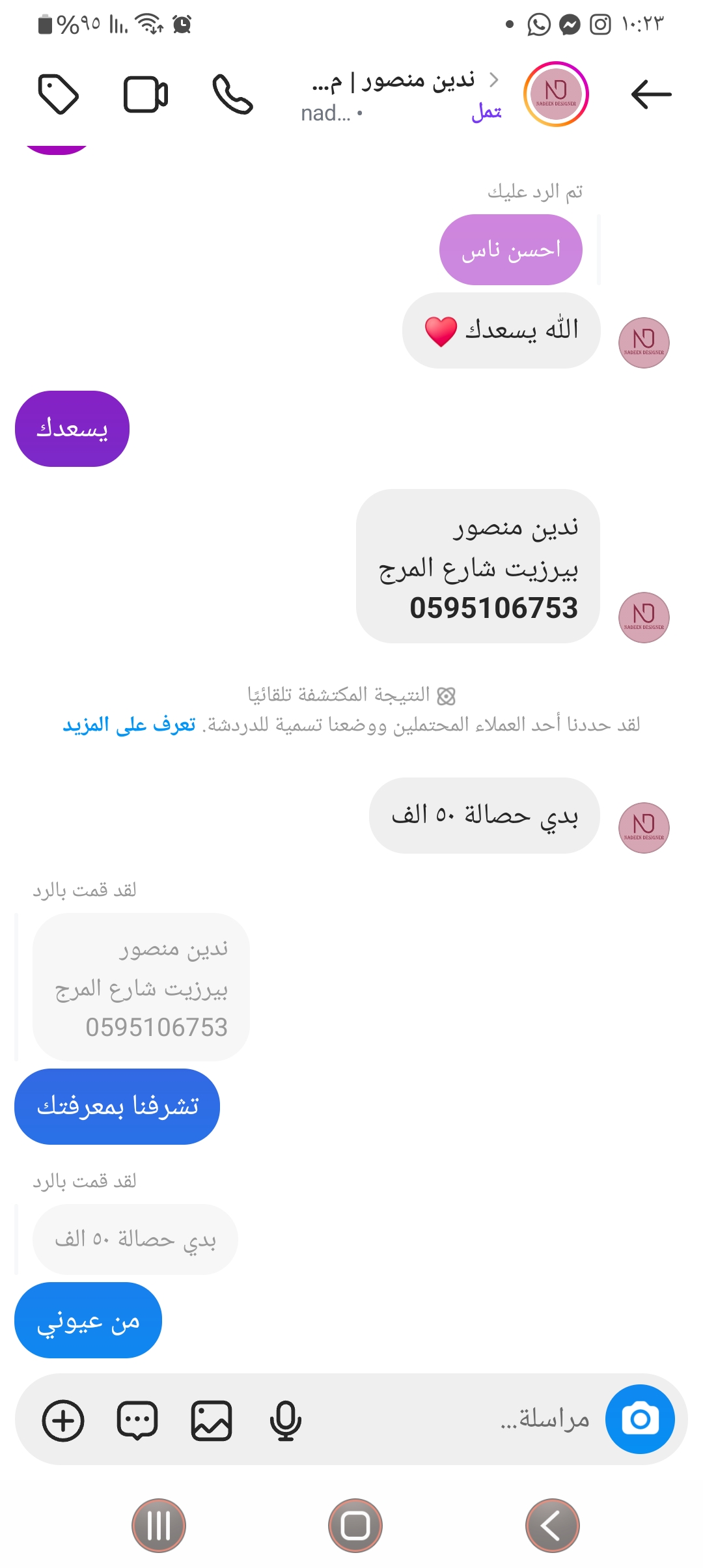Start a voice call with ندين منصور

[232, 94]
